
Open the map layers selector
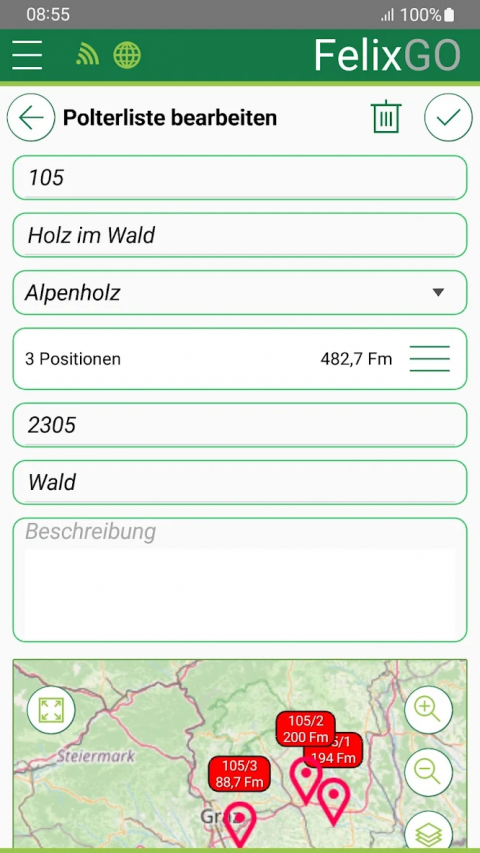tap(428, 831)
